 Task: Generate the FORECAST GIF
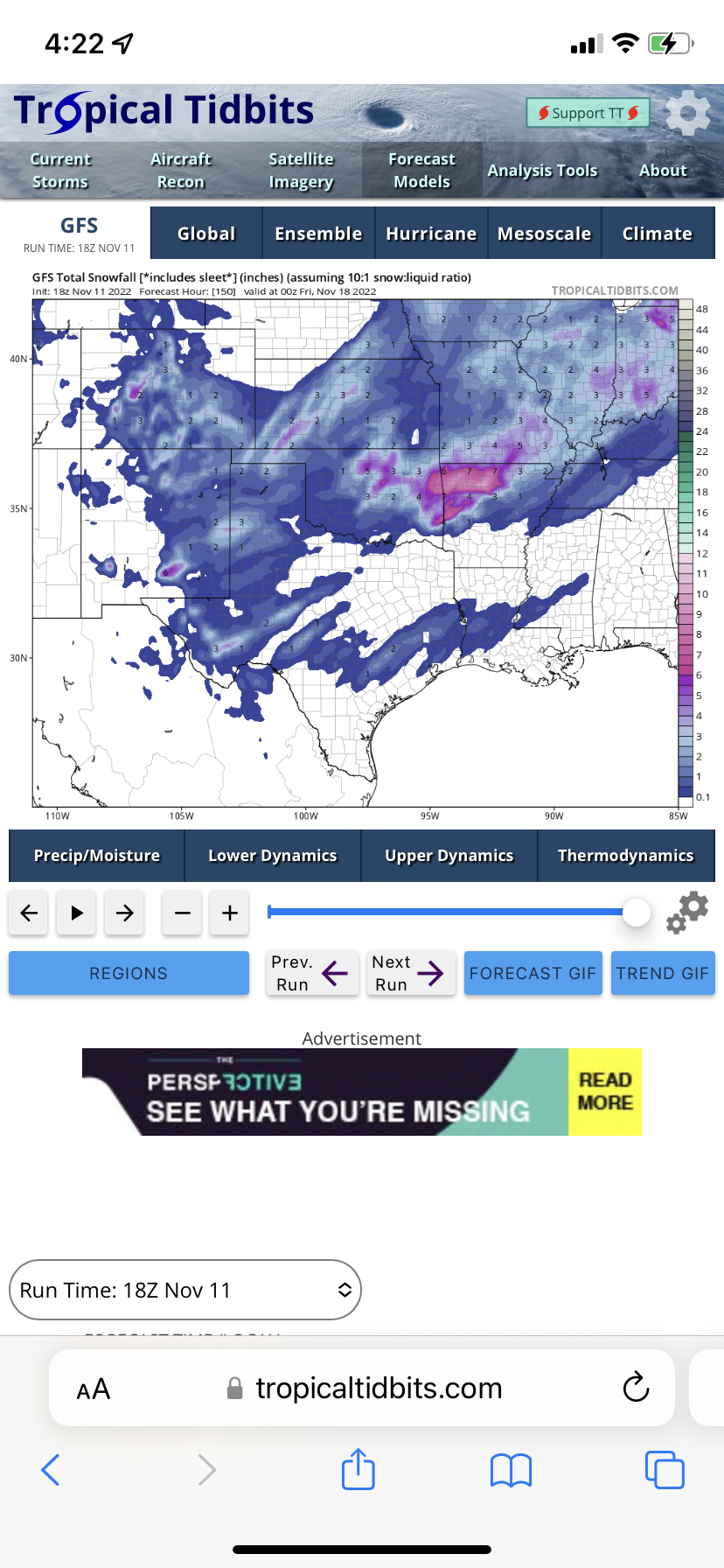[533, 973]
